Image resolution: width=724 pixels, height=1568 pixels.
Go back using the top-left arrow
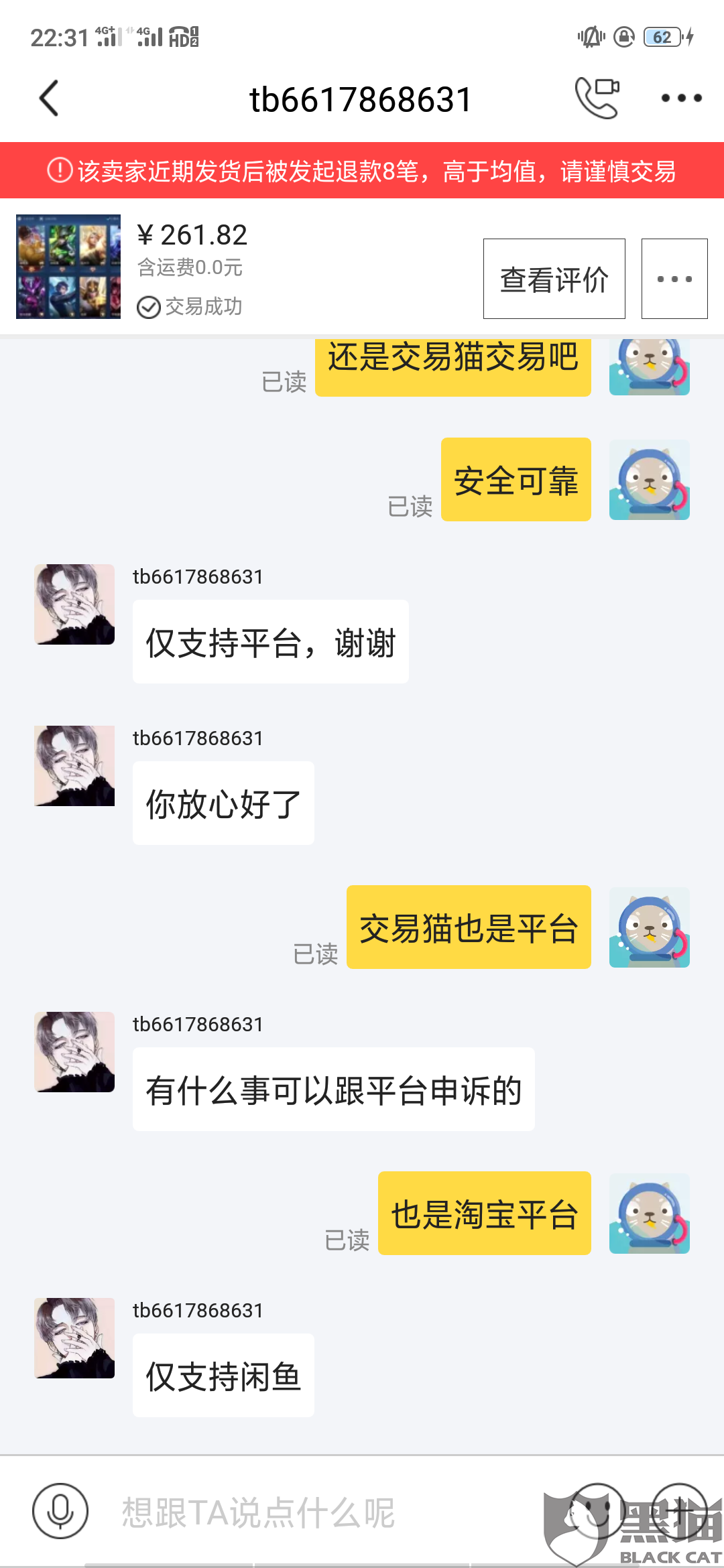click(50, 99)
